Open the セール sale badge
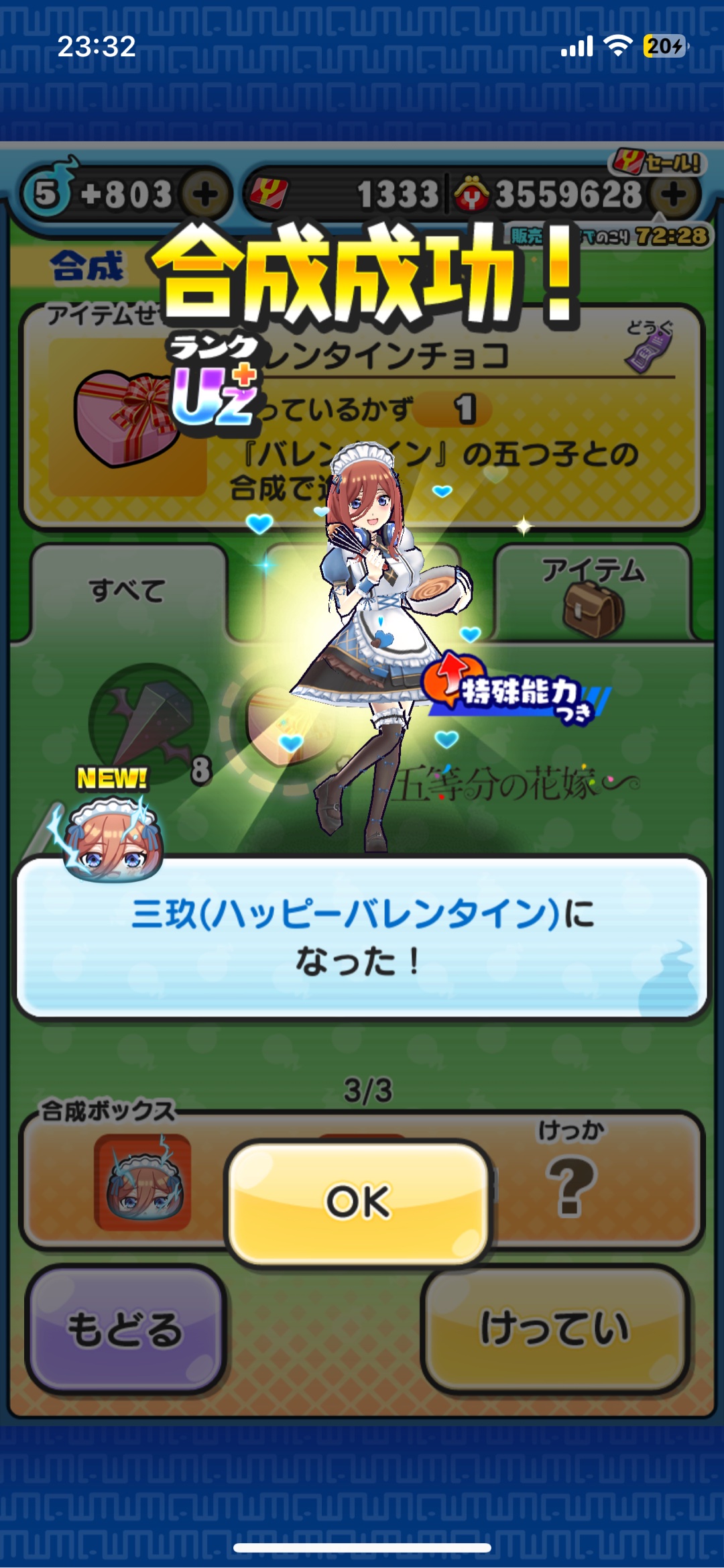Screen dimensions: 724x1568 pos(657,162)
